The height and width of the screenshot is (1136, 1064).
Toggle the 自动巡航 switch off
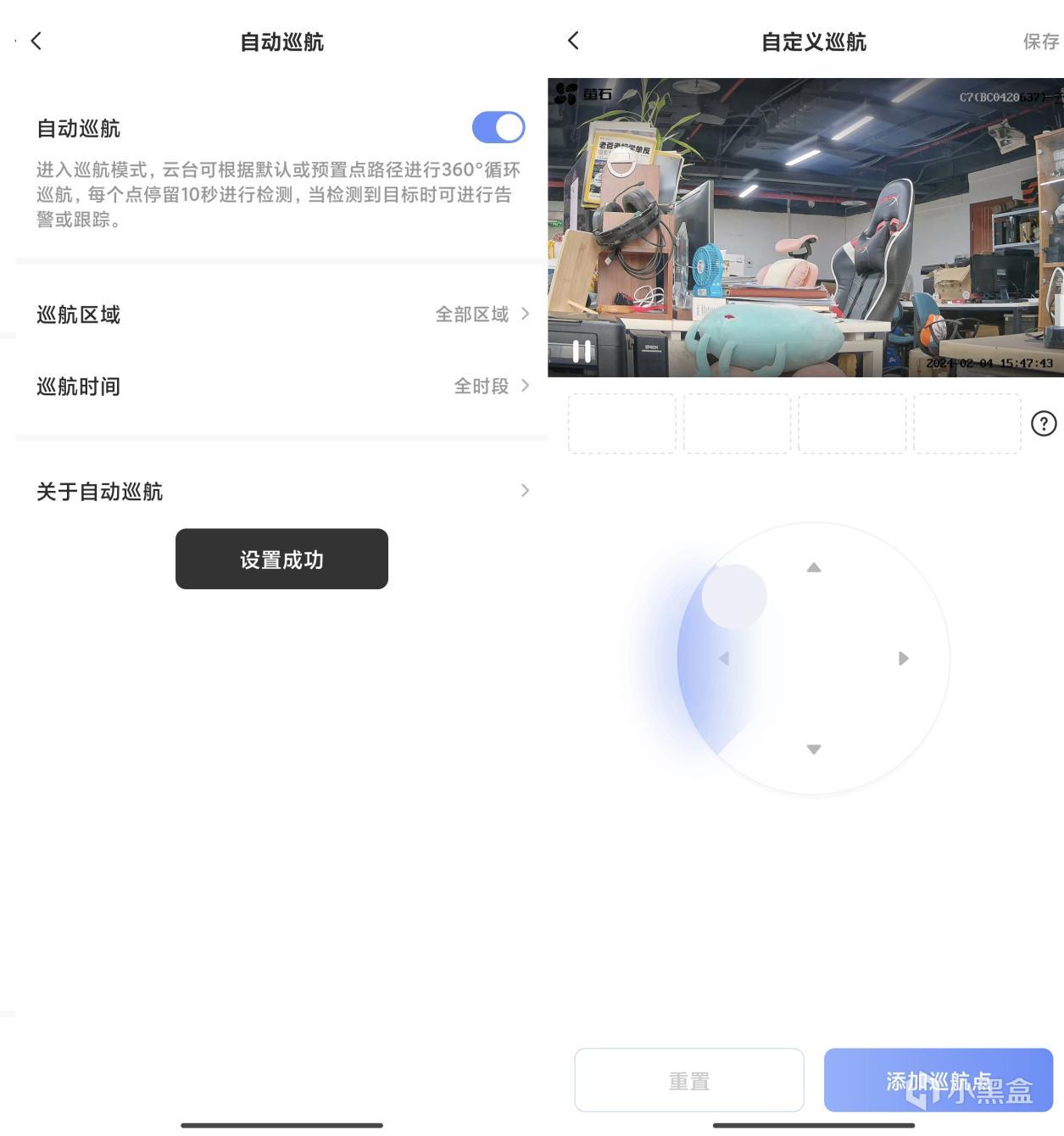coord(498,128)
